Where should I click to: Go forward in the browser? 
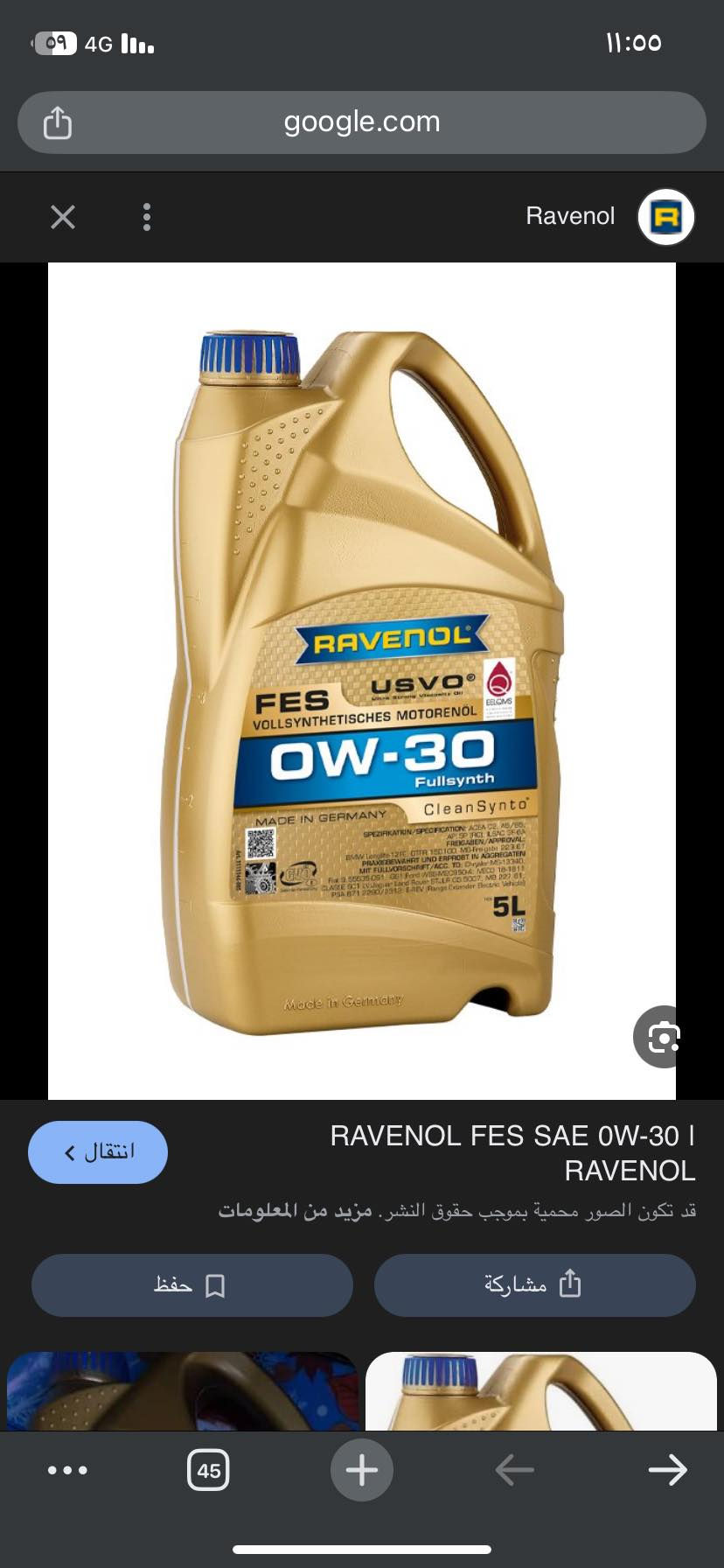(667, 1470)
